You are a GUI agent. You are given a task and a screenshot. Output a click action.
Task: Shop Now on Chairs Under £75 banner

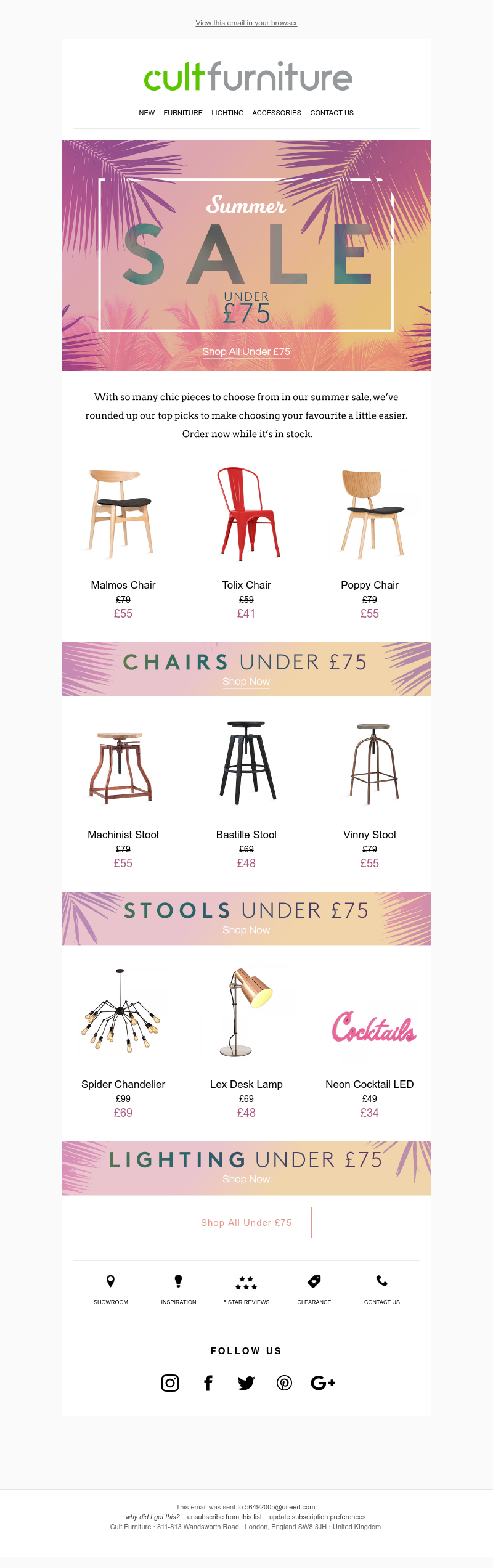coord(246,681)
